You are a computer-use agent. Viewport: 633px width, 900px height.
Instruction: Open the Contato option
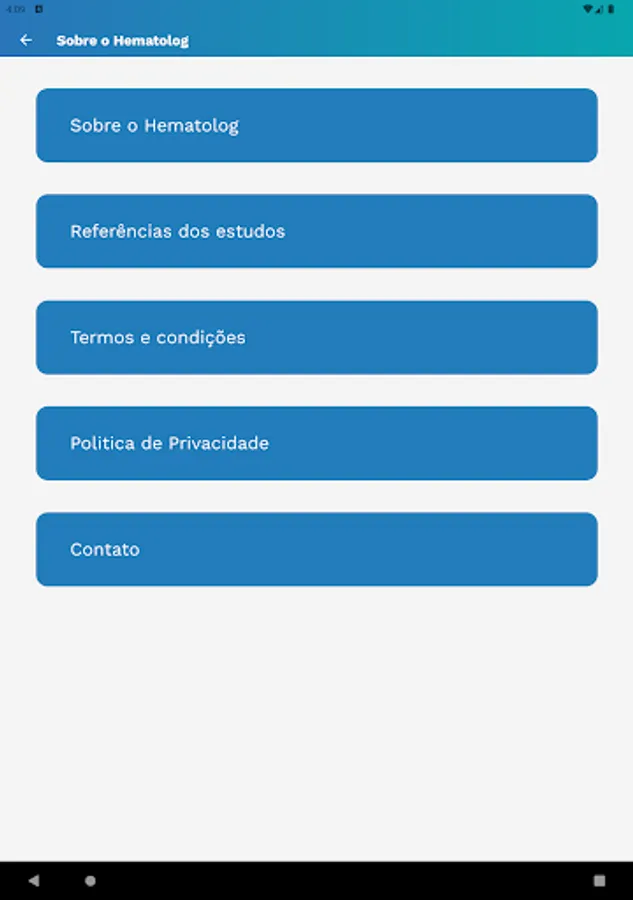316,549
